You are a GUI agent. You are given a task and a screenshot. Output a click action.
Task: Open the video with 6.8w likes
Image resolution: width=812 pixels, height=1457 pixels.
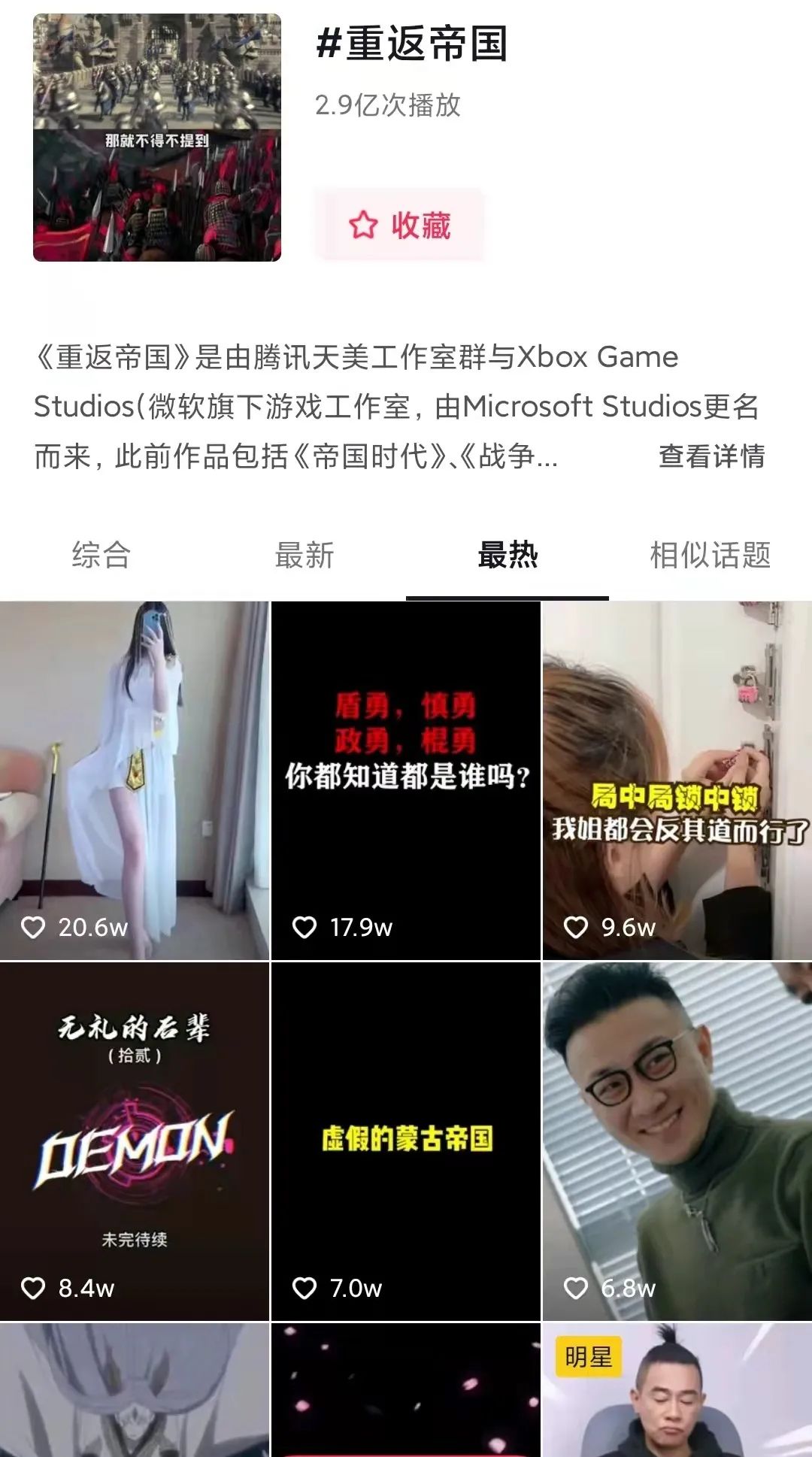tap(677, 1141)
